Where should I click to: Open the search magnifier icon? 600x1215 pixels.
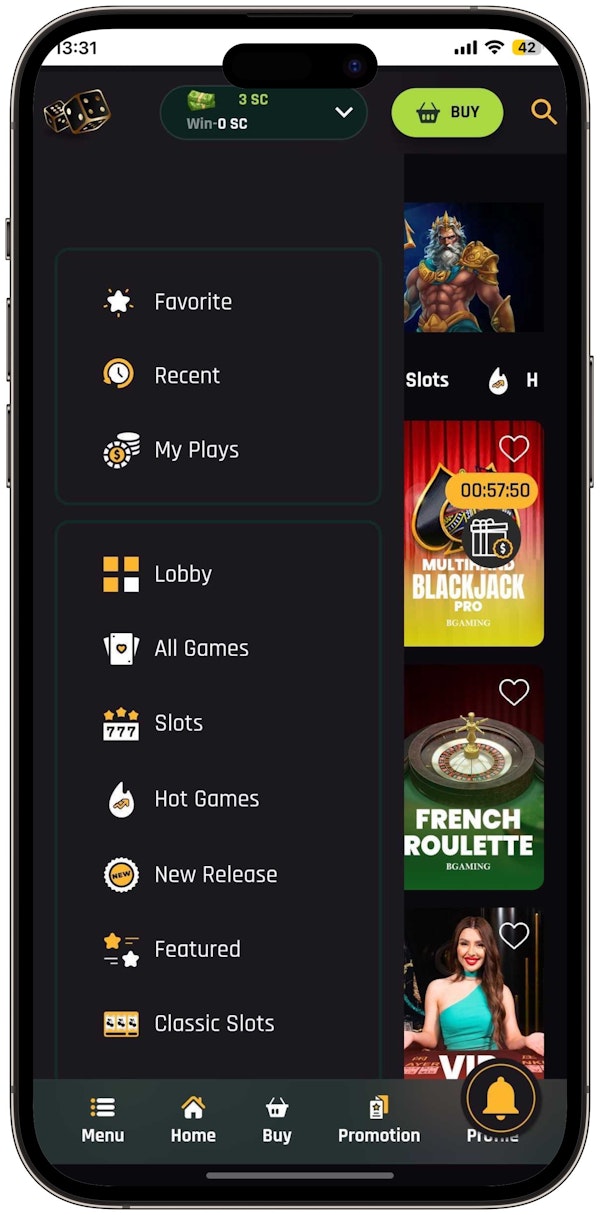(x=543, y=112)
